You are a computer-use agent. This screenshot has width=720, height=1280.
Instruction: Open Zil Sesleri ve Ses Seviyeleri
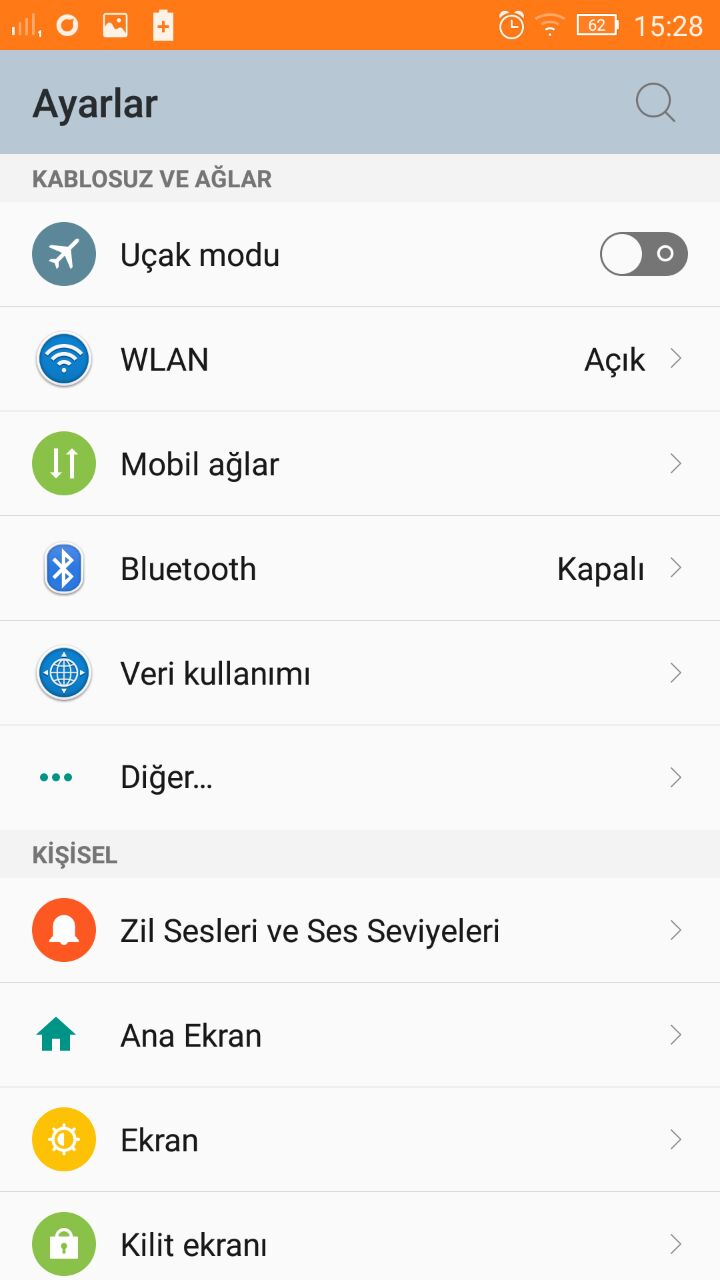360,931
